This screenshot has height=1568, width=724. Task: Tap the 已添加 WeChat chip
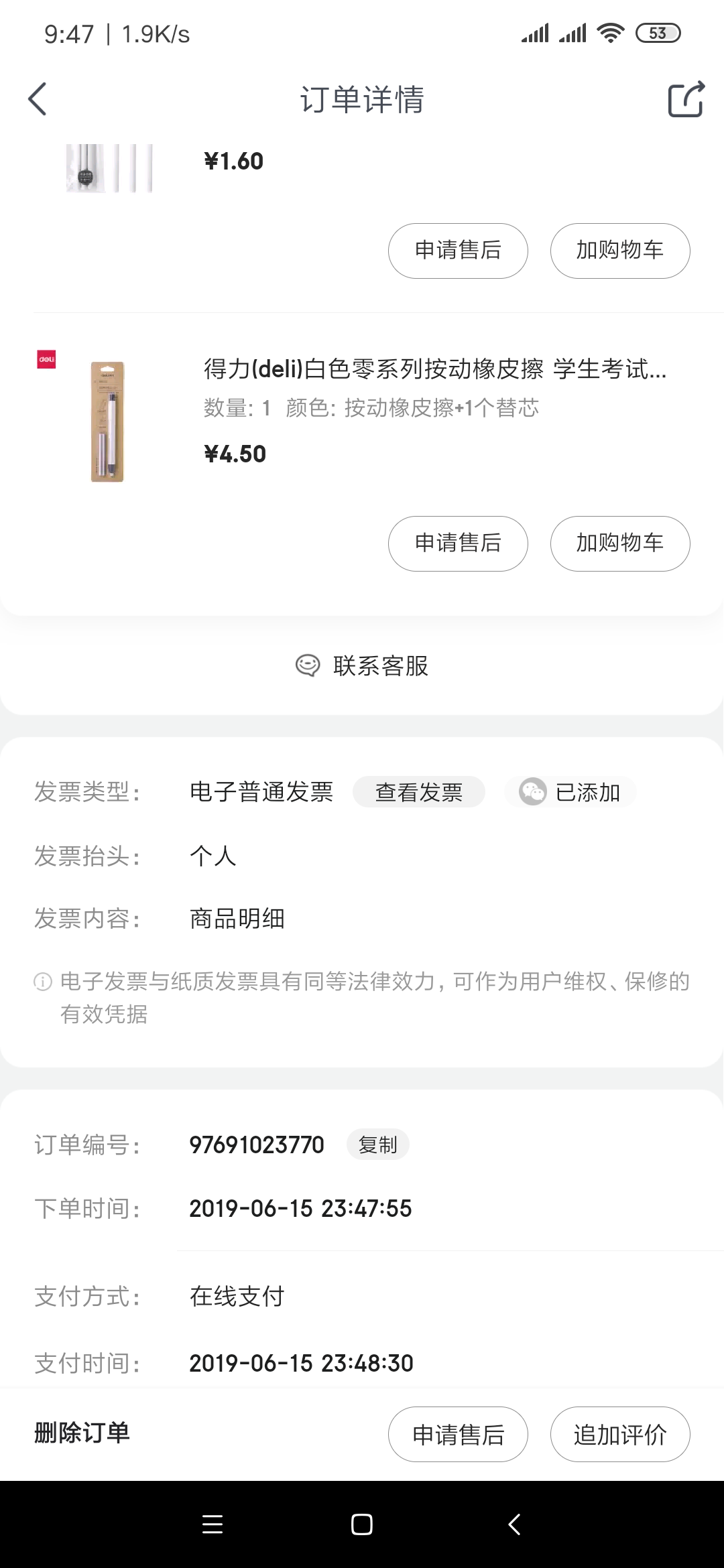570,792
